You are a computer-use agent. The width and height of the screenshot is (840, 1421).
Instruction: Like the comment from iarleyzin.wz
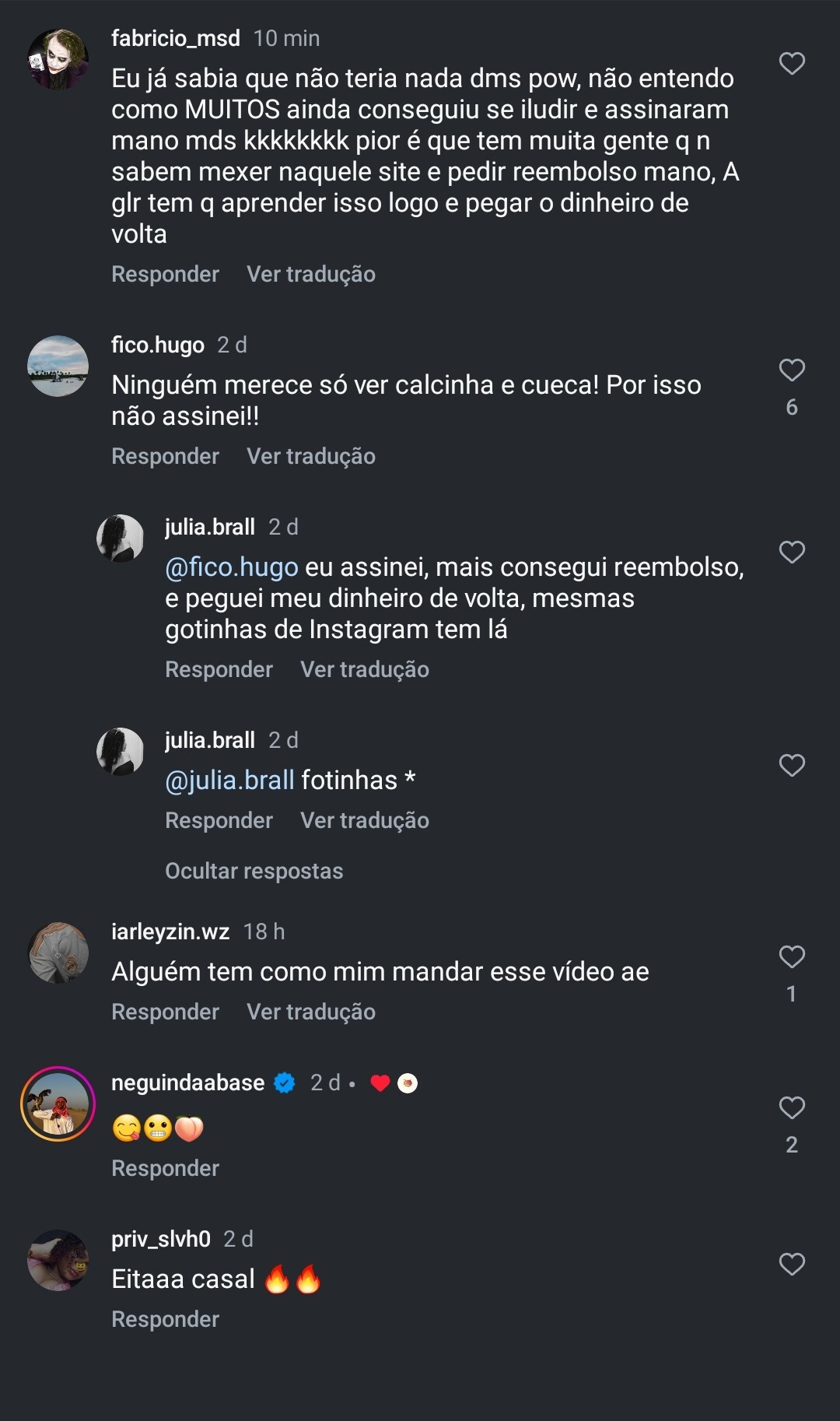(792, 957)
